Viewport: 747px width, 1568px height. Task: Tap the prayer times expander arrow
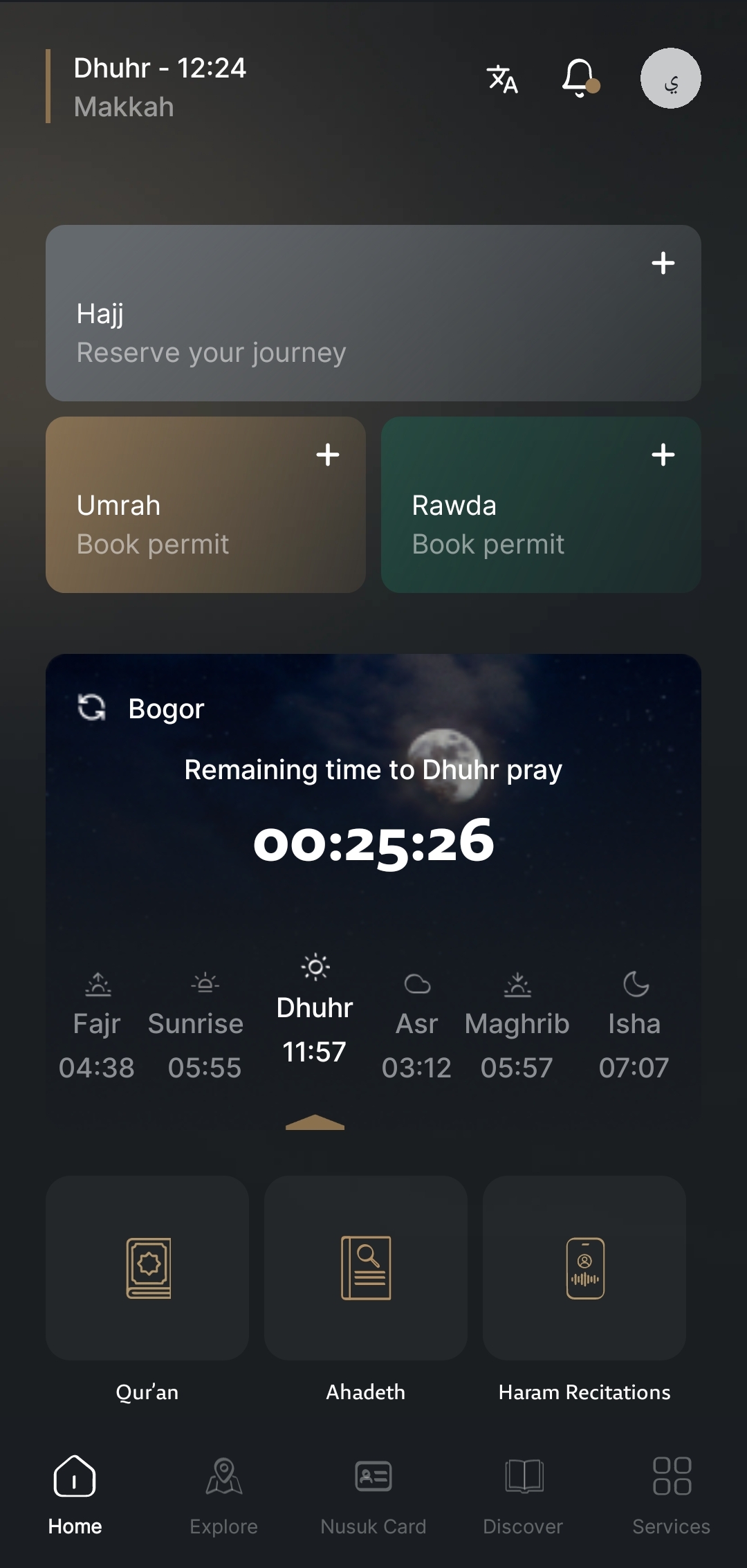(x=315, y=1122)
